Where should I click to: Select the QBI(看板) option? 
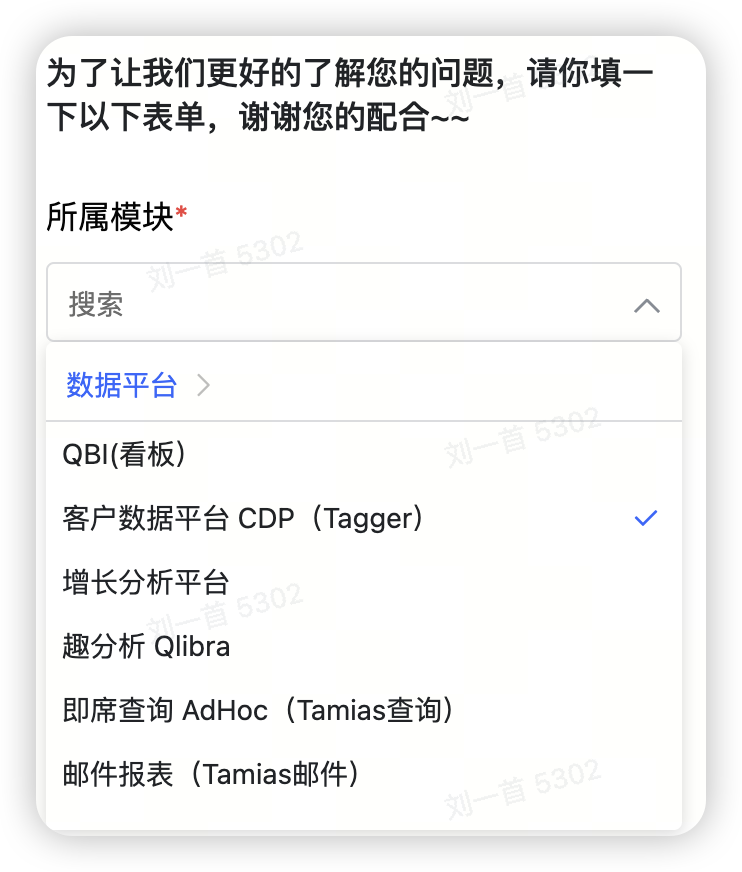(x=125, y=454)
